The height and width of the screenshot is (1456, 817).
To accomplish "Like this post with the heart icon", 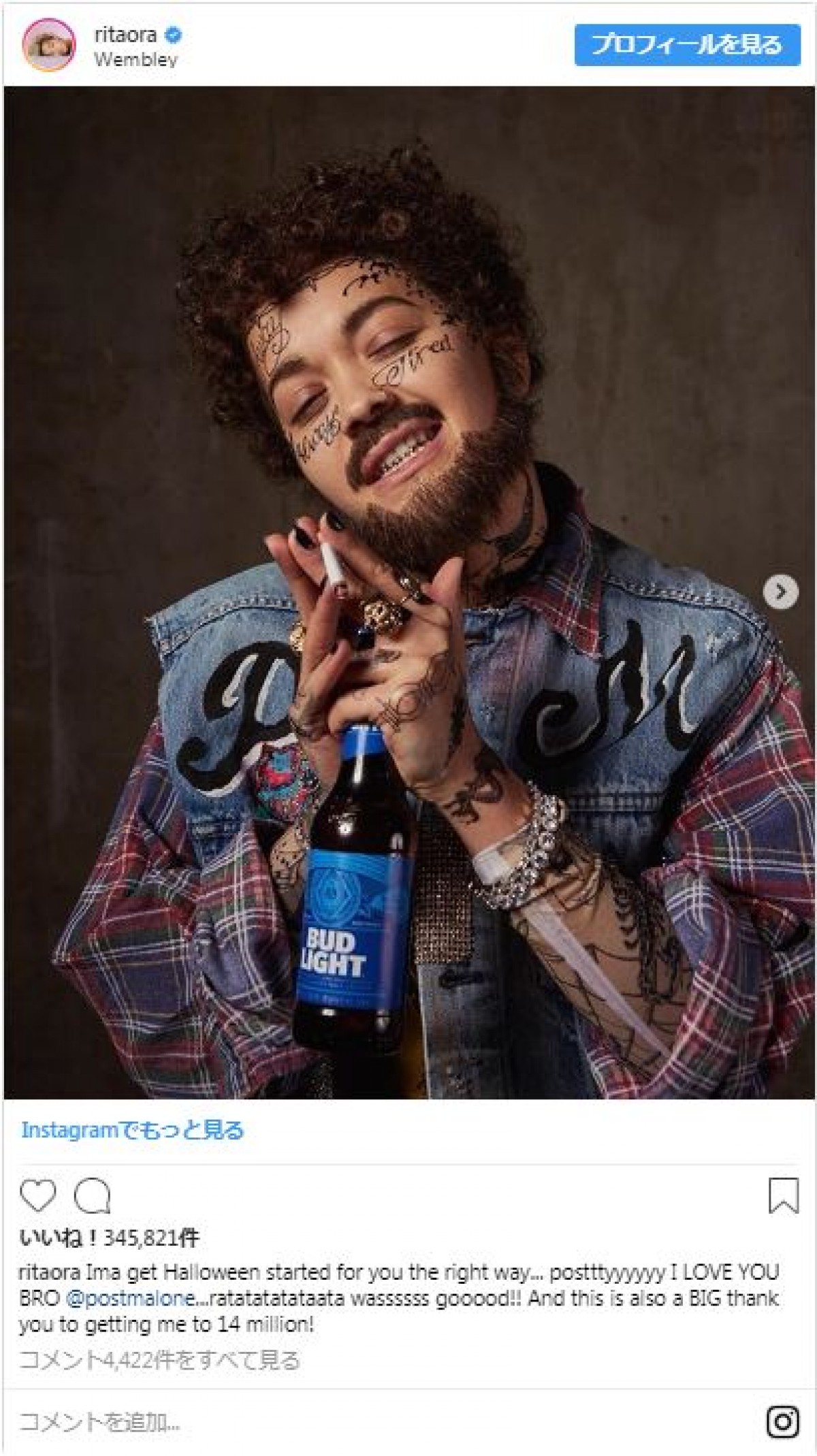I will tap(38, 1196).
